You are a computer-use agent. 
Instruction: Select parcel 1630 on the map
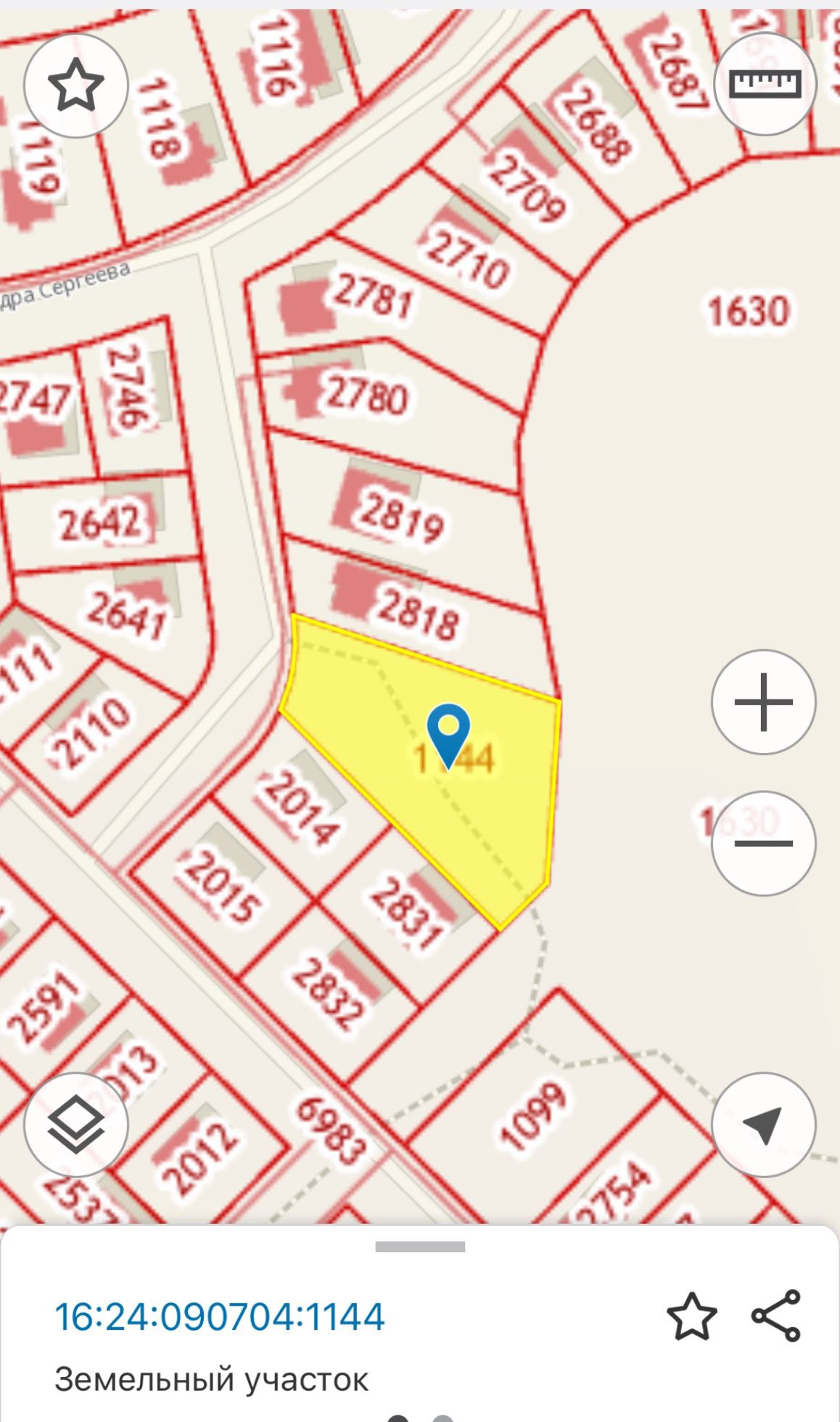pos(747,312)
